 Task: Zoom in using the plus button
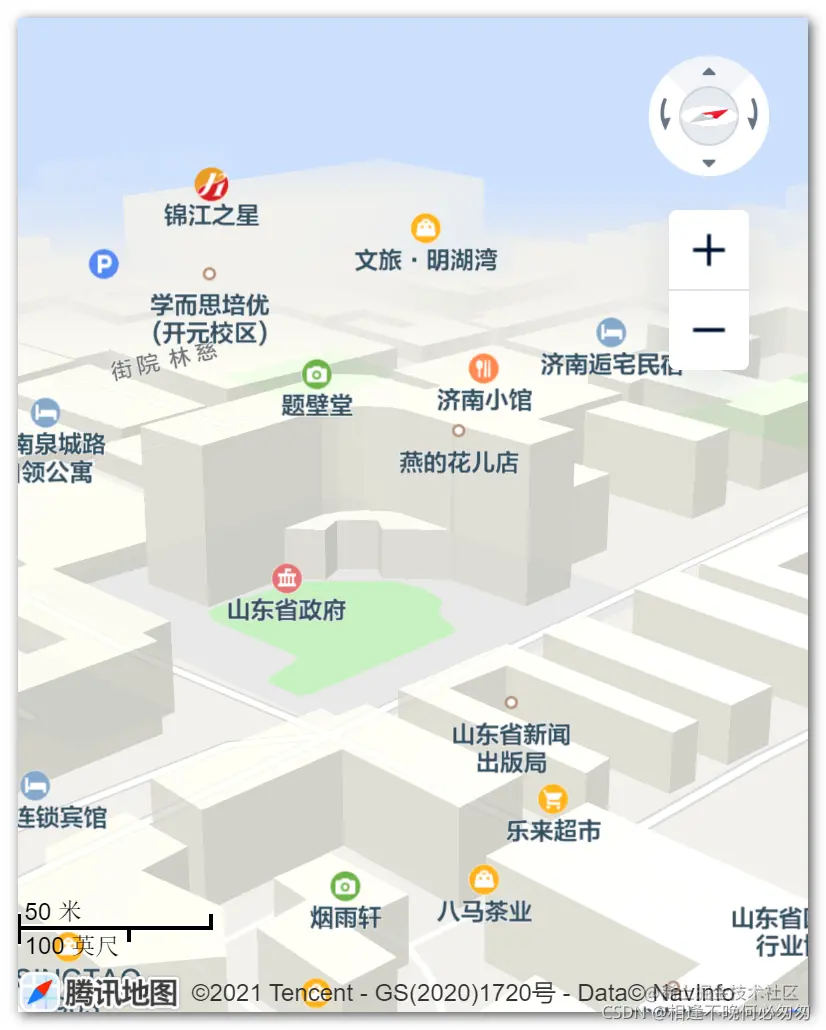(709, 250)
